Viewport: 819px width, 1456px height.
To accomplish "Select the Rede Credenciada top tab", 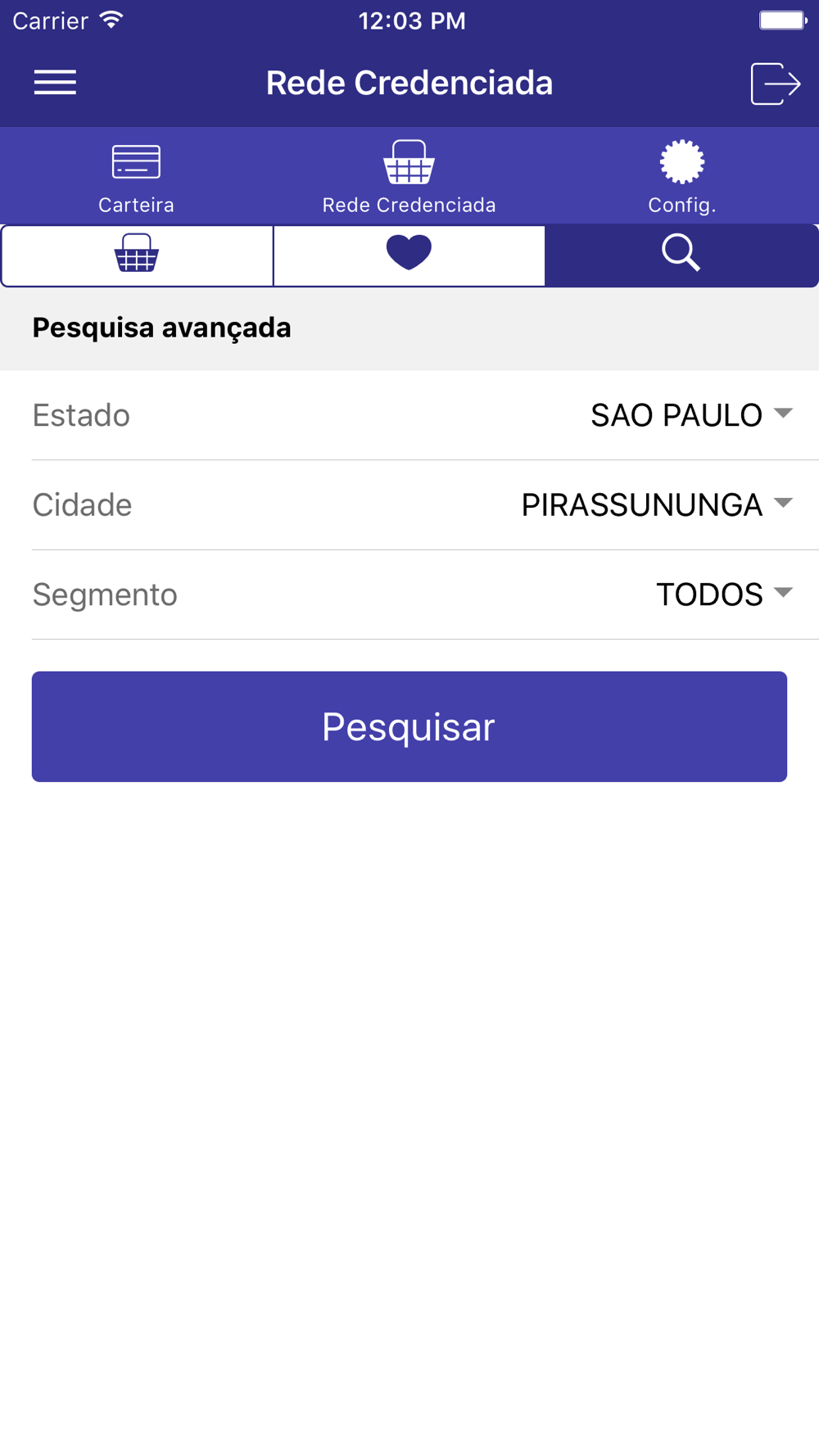I will point(409,177).
